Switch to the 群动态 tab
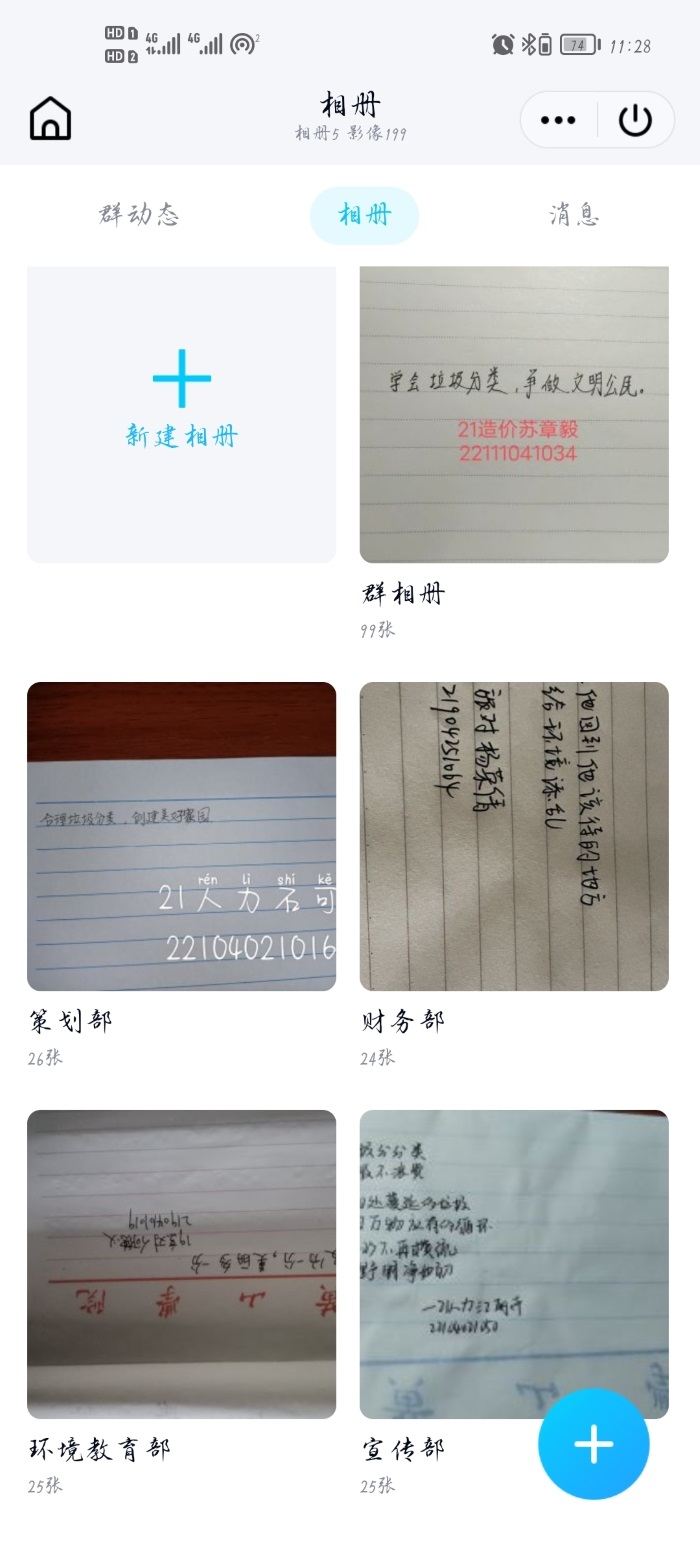The image size is (700, 1556). [139, 215]
